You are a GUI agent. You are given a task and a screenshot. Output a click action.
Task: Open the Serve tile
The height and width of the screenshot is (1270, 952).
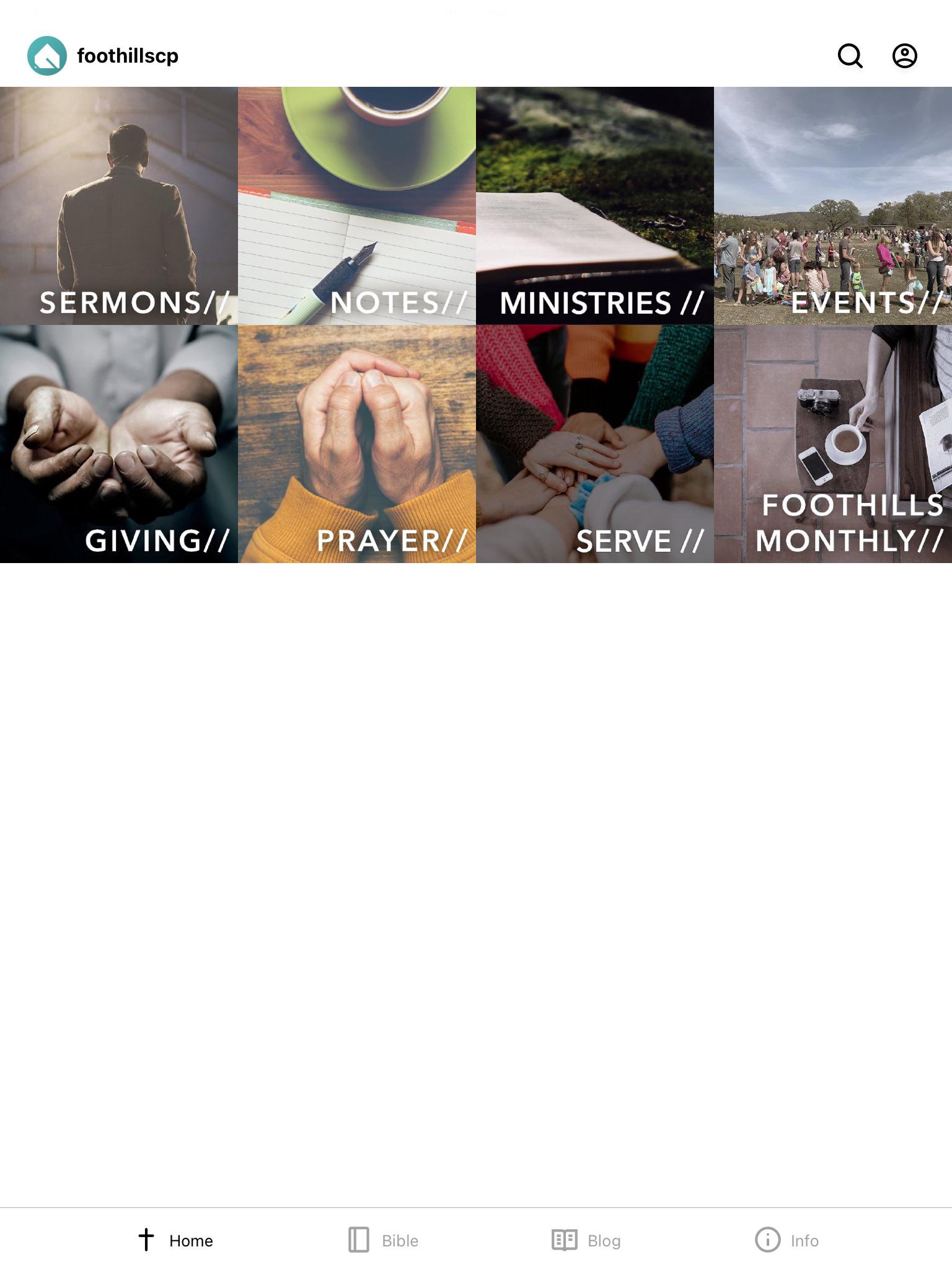tap(595, 444)
